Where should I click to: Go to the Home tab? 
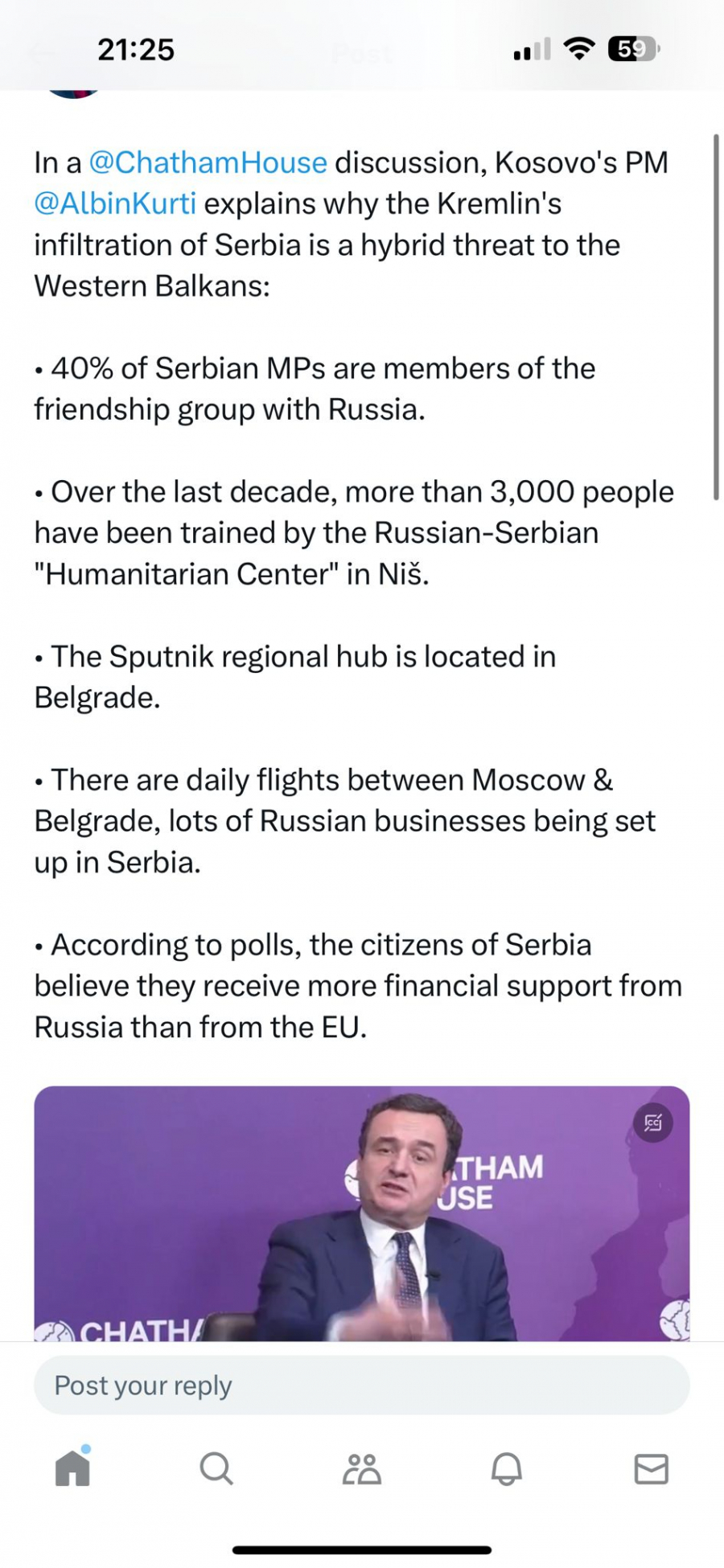72,1468
